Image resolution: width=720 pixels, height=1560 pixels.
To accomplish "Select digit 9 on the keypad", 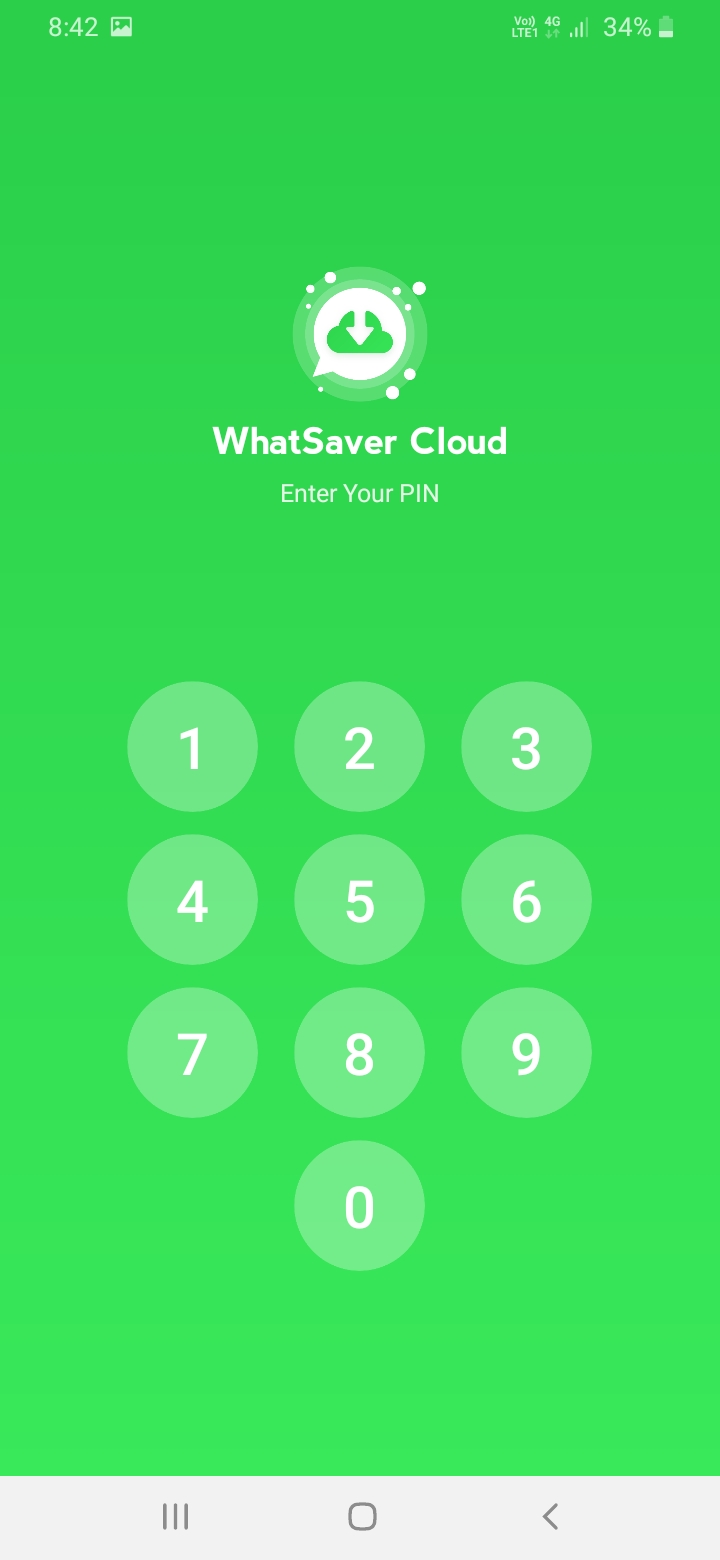I will click(526, 1053).
